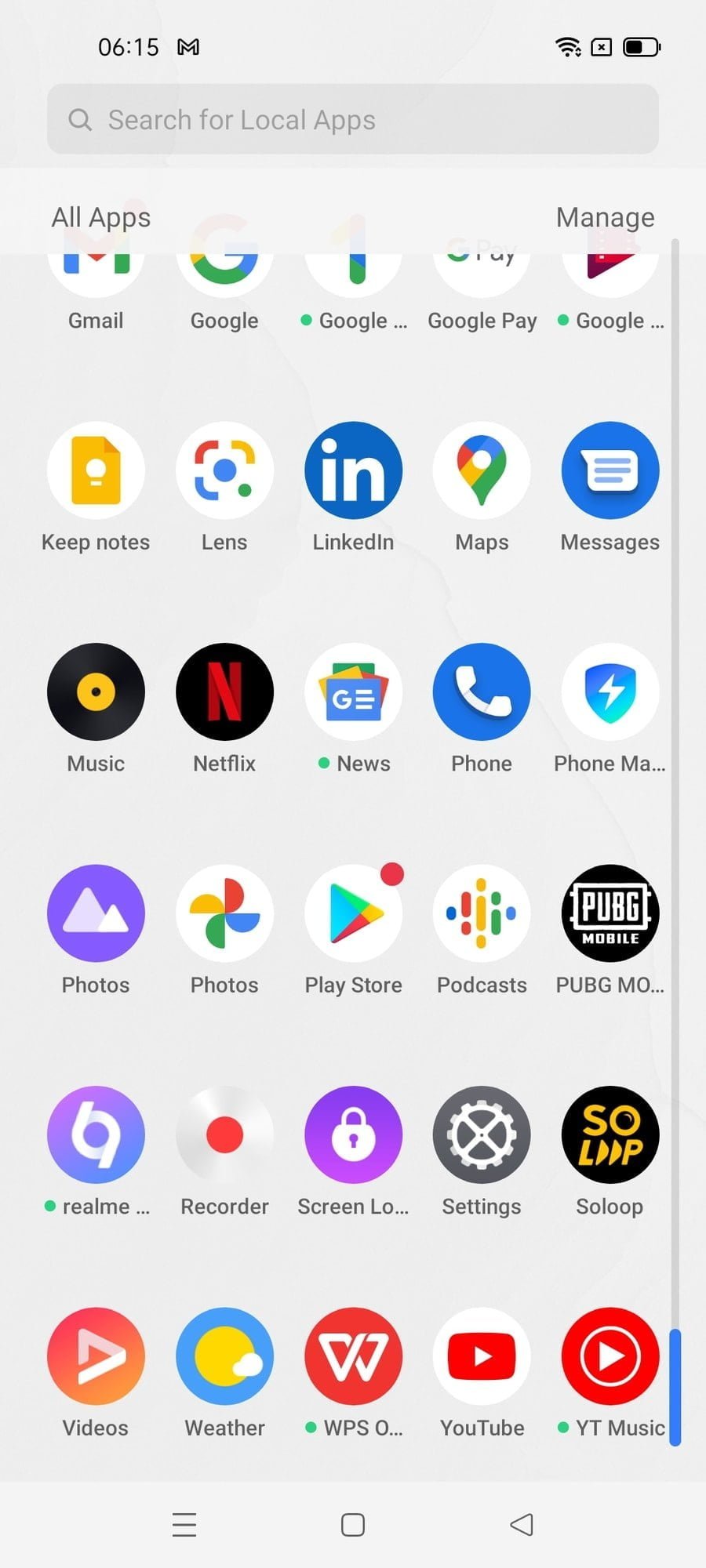Launch Netflix

click(224, 692)
